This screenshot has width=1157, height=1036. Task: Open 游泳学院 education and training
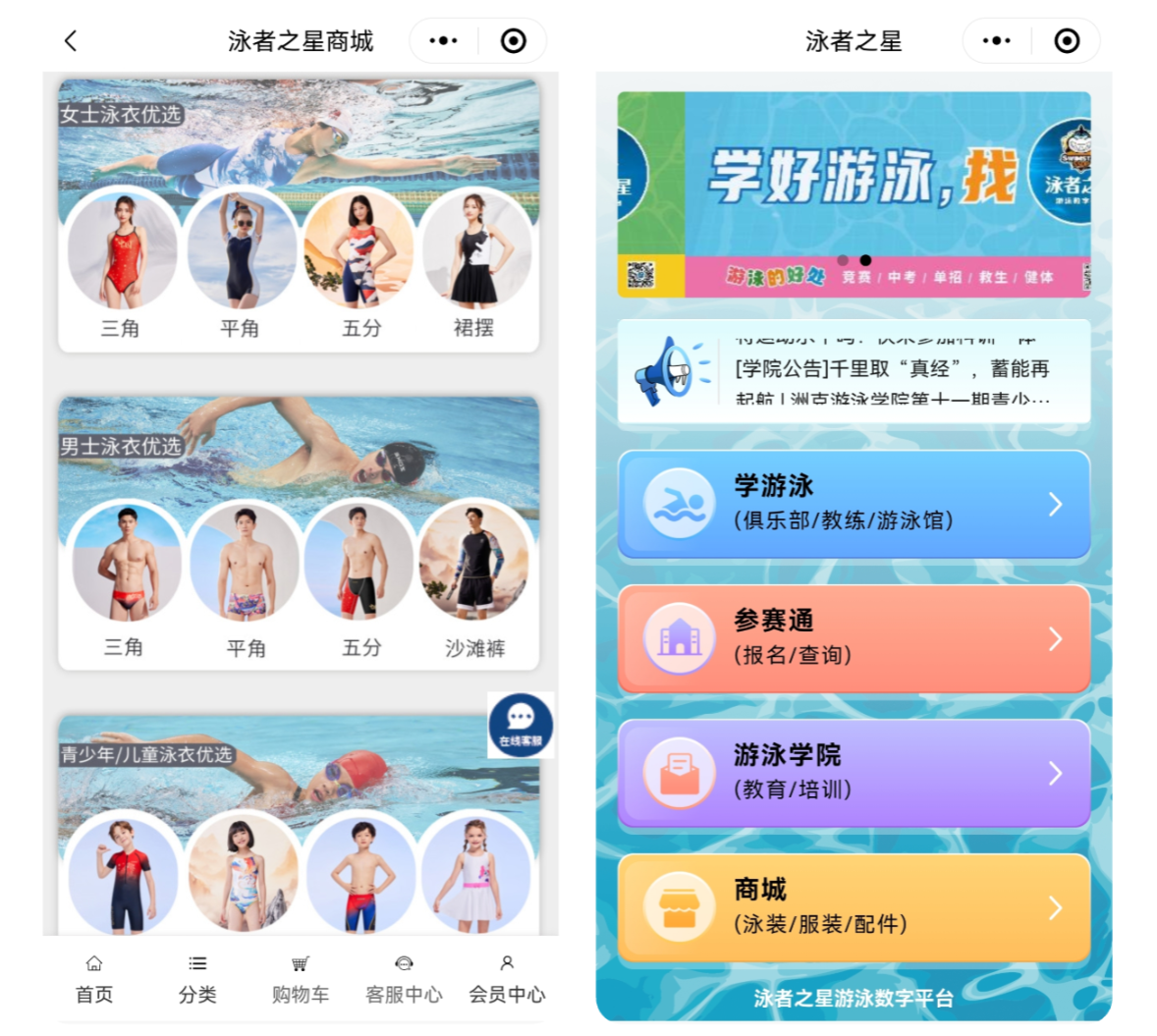854,773
